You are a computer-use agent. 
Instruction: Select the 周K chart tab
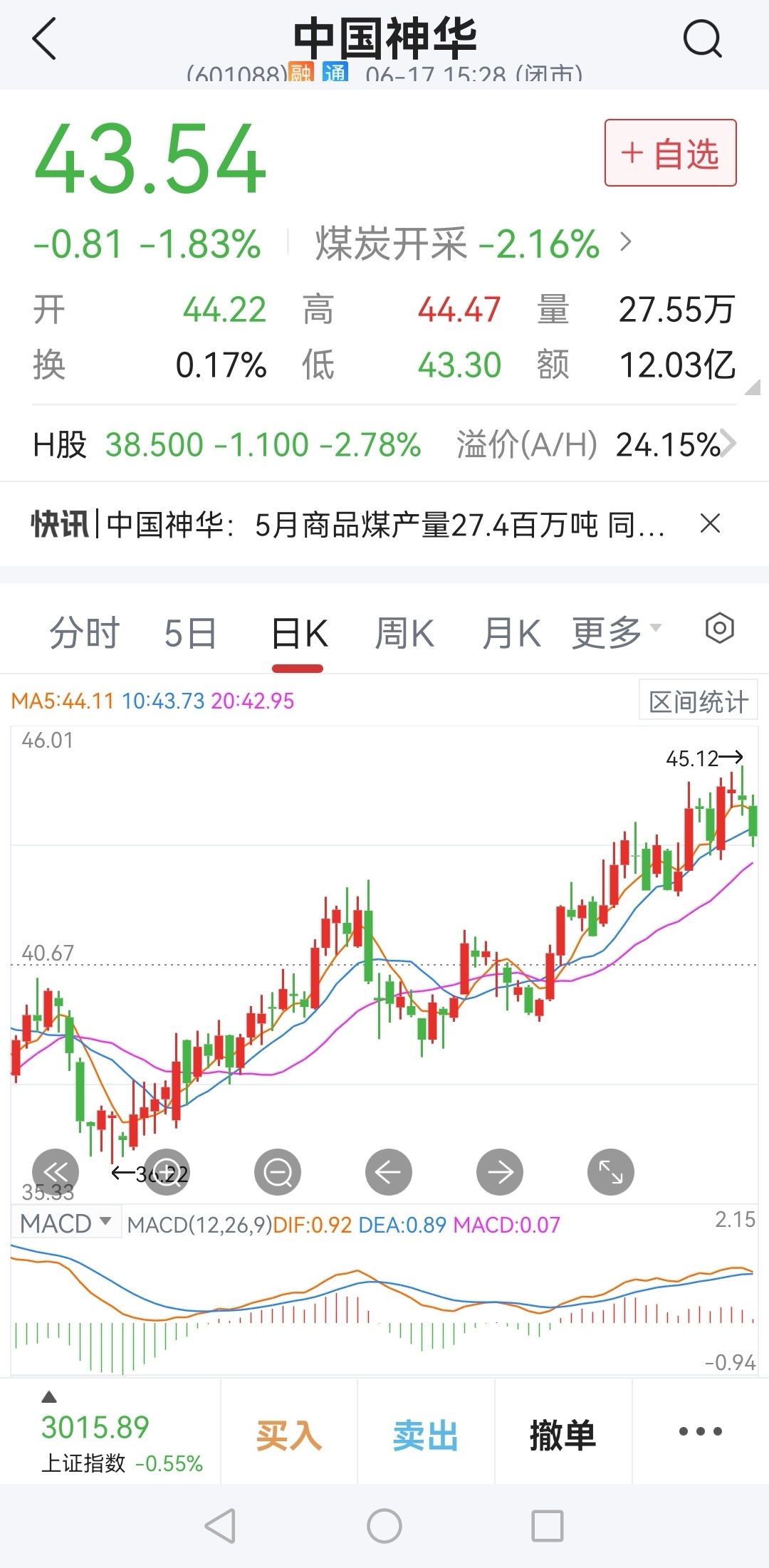[x=404, y=633]
